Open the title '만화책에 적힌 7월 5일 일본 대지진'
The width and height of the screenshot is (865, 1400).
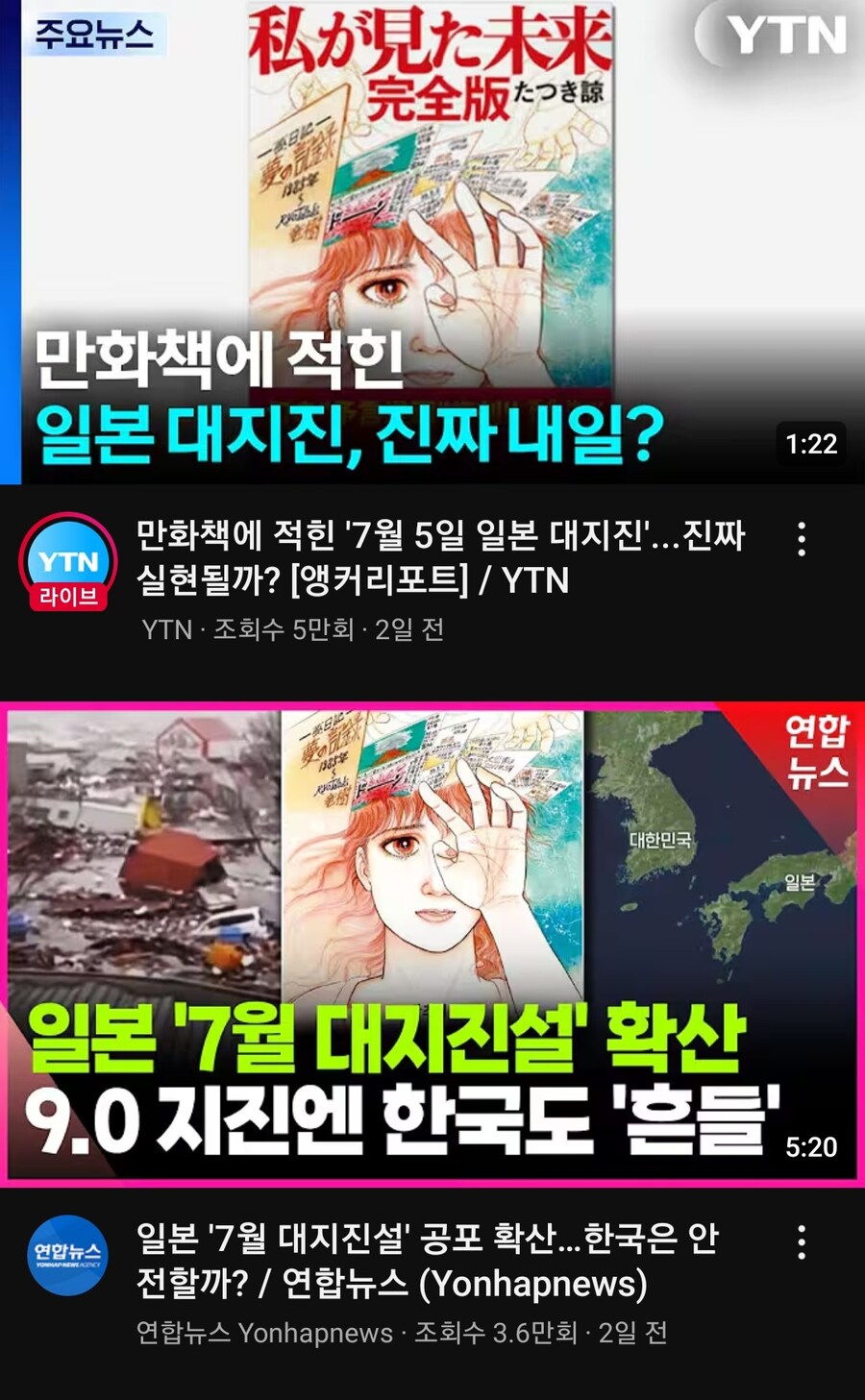pyautogui.click(x=440, y=557)
